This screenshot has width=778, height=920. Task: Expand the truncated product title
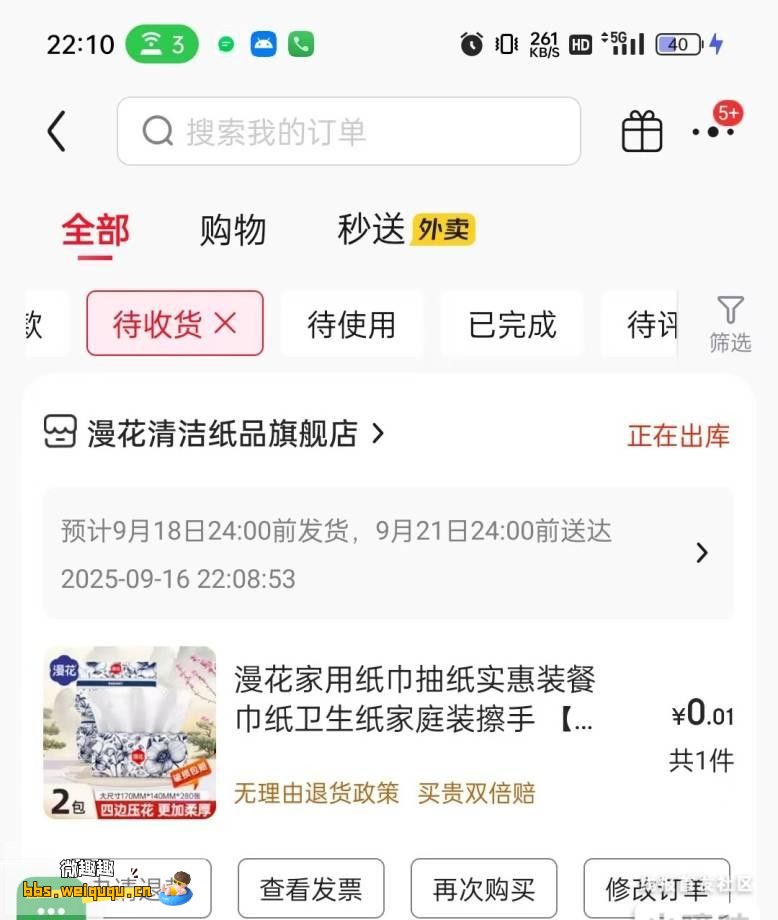pos(578,725)
